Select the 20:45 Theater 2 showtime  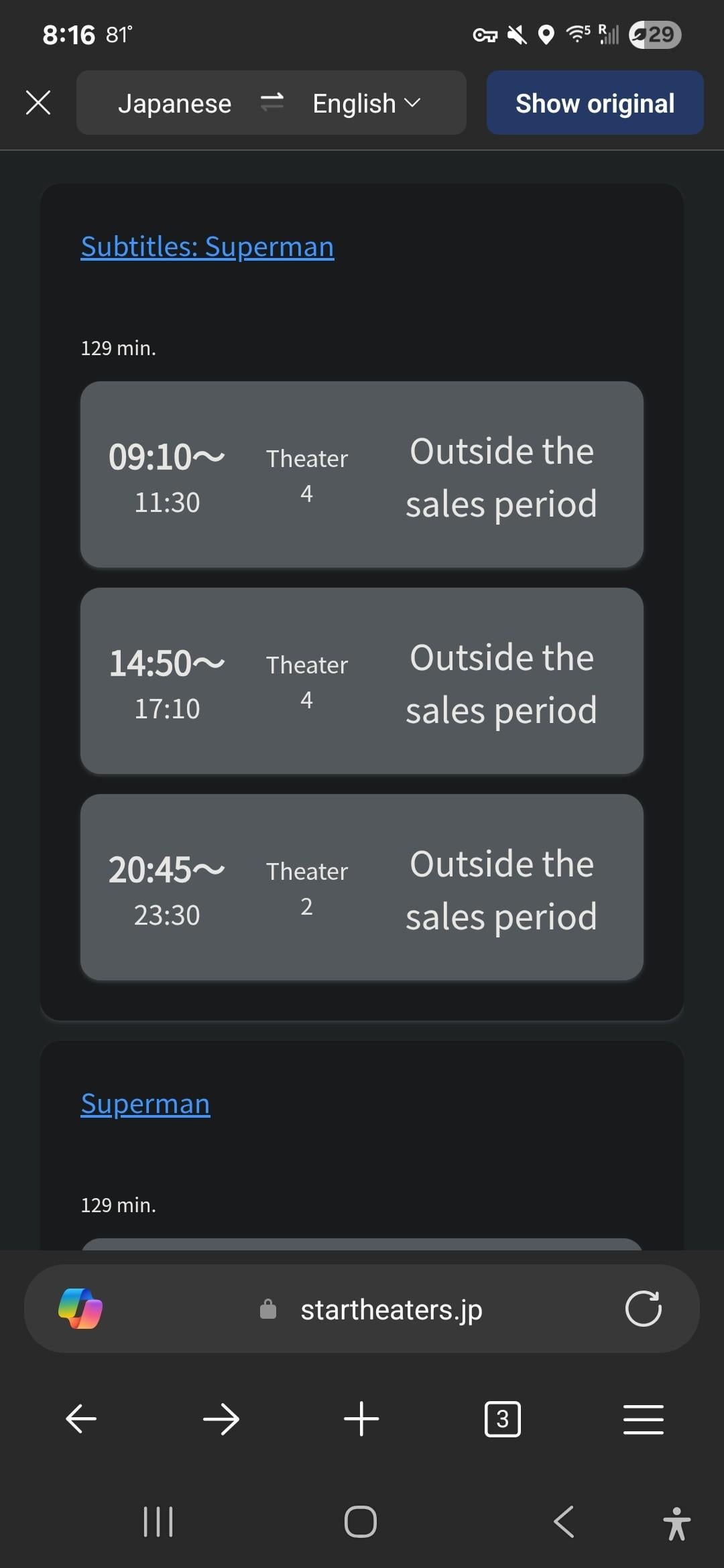coord(361,887)
